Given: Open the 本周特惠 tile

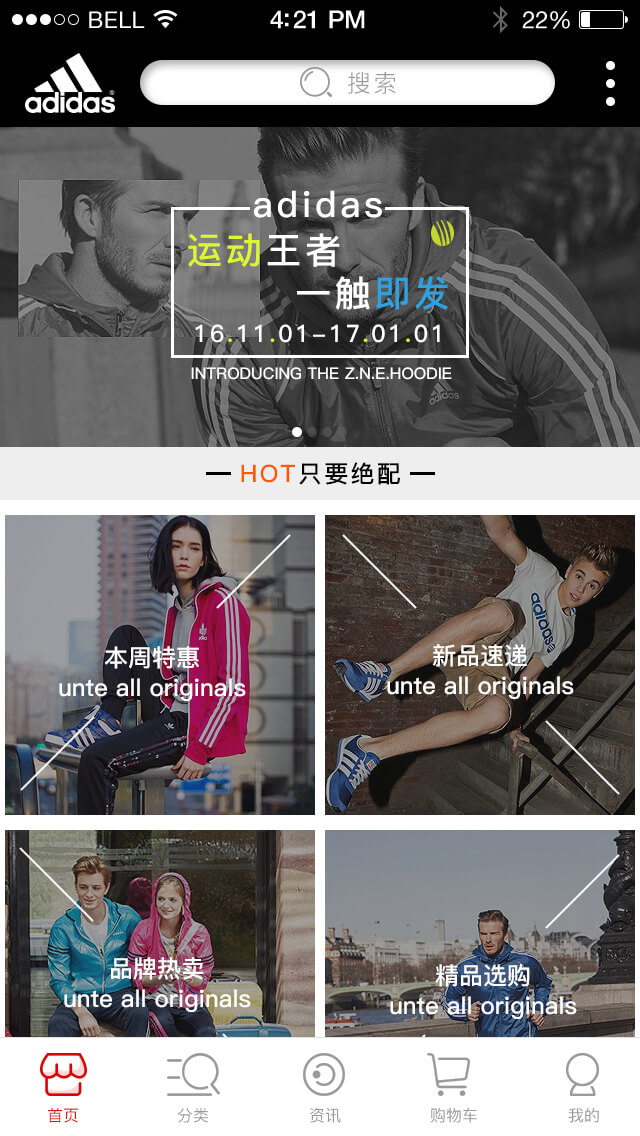Looking at the screenshot, I should pyautogui.click(x=160, y=665).
